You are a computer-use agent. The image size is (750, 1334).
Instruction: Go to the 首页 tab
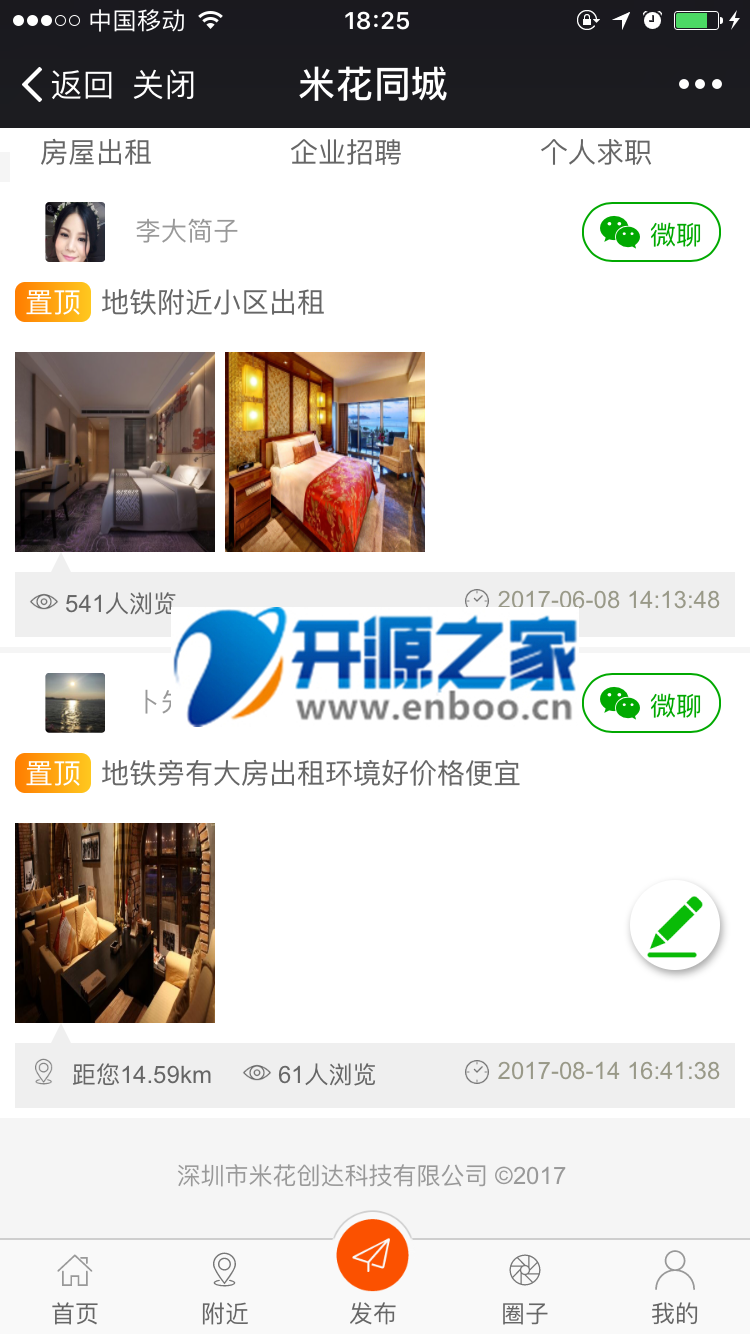click(x=75, y=1288)
